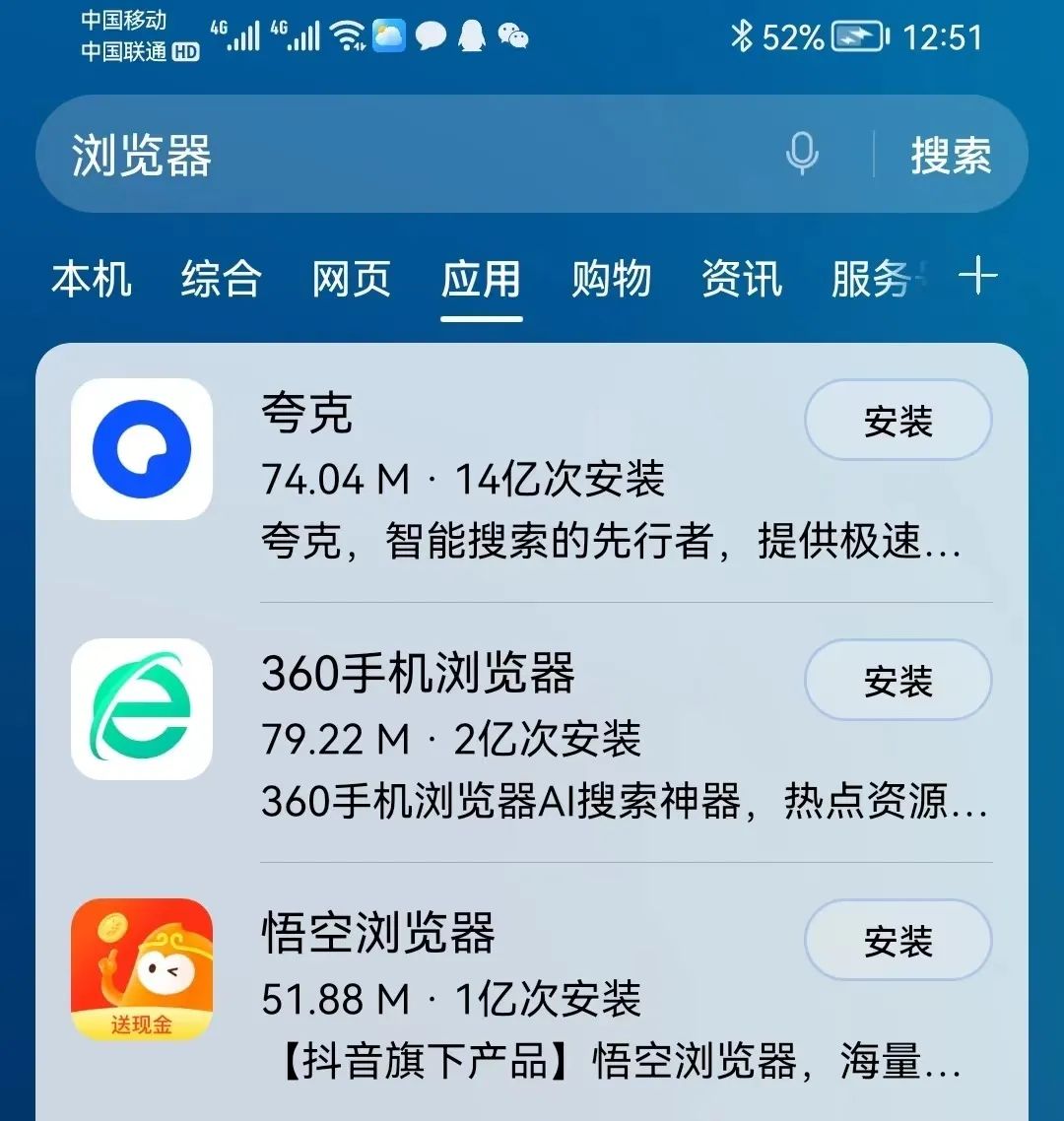Start voice search with the microphone icon
Viewport: 1064px width, 1121px height.
click(801, 155)
